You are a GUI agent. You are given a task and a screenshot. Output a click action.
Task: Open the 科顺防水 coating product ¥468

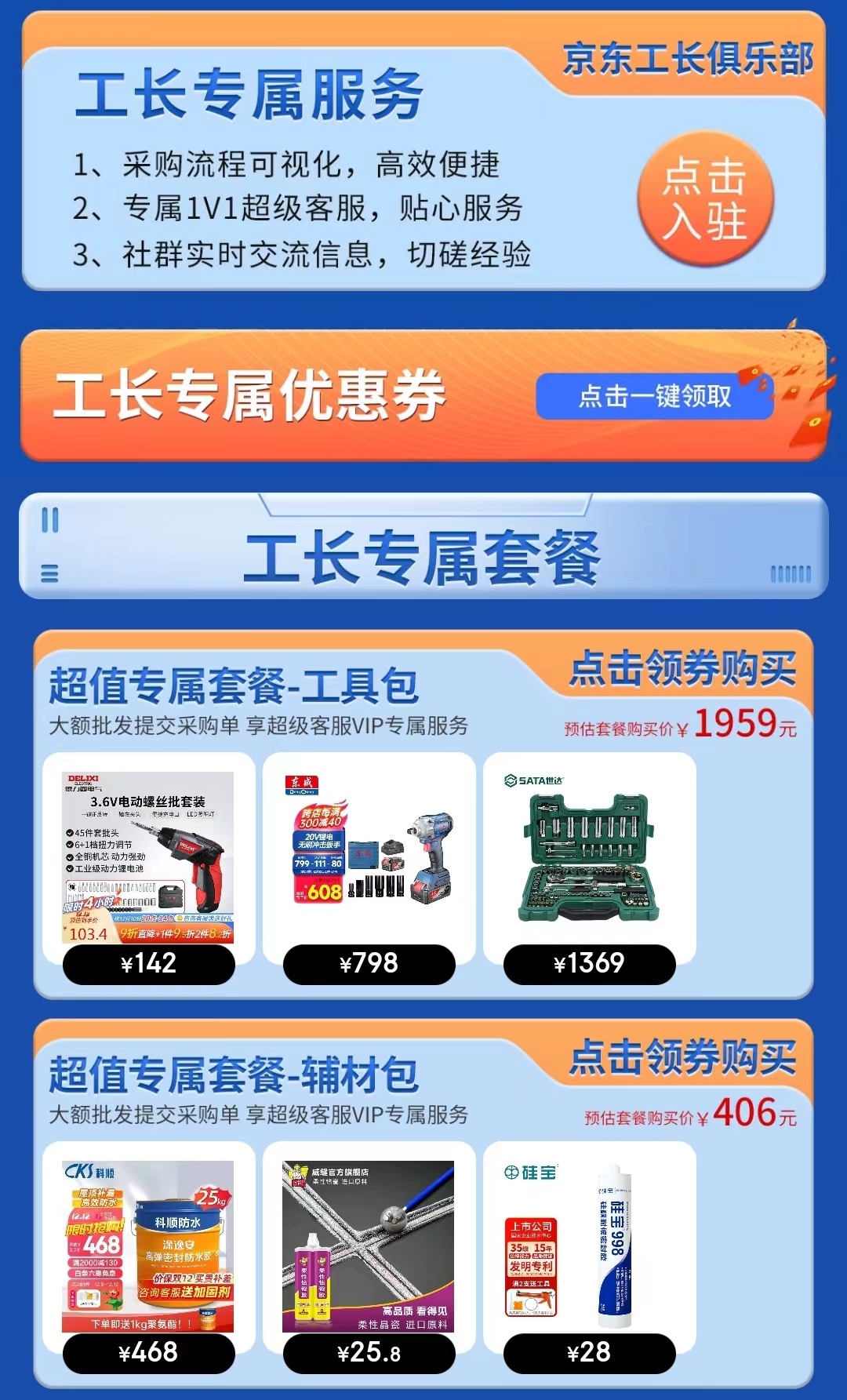(148, 1257)
